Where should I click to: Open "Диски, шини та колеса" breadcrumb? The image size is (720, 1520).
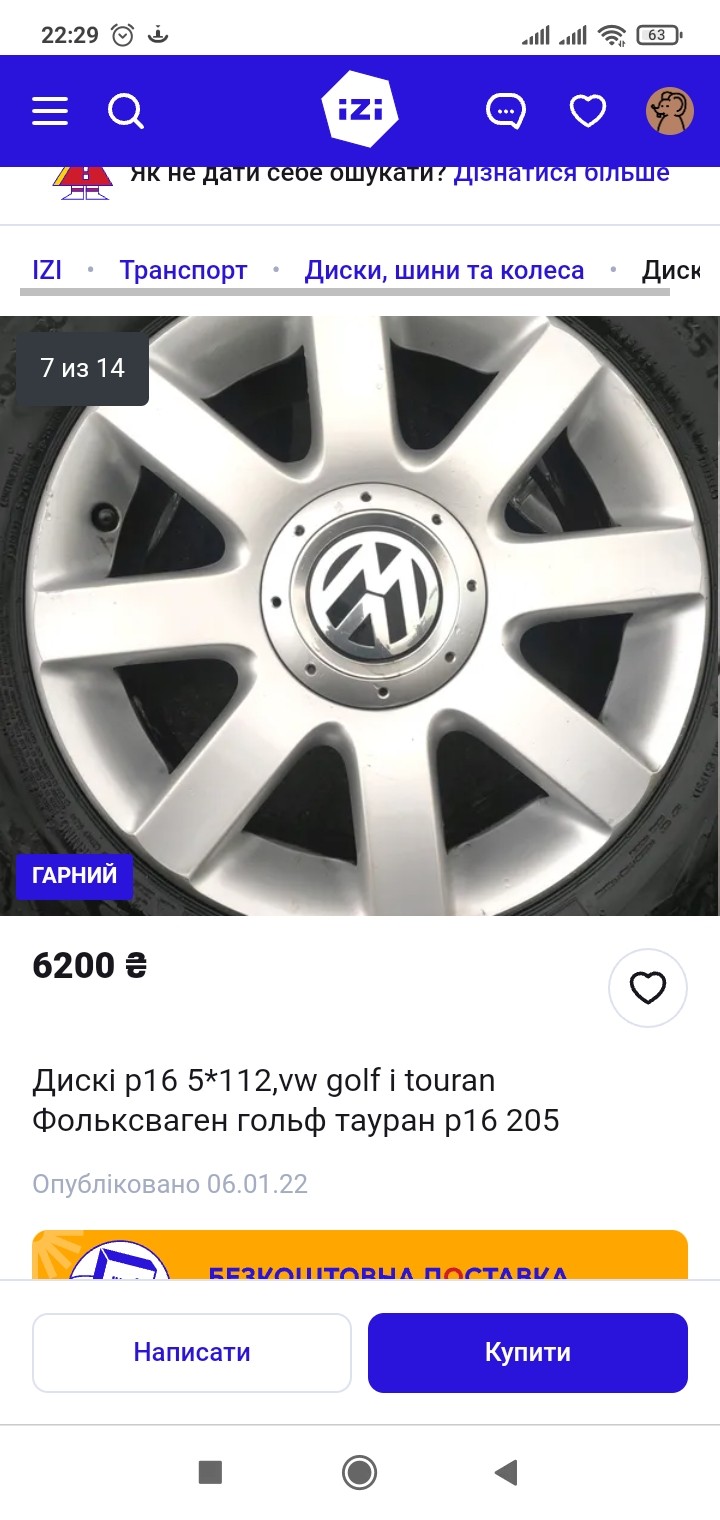click(444, 270)
